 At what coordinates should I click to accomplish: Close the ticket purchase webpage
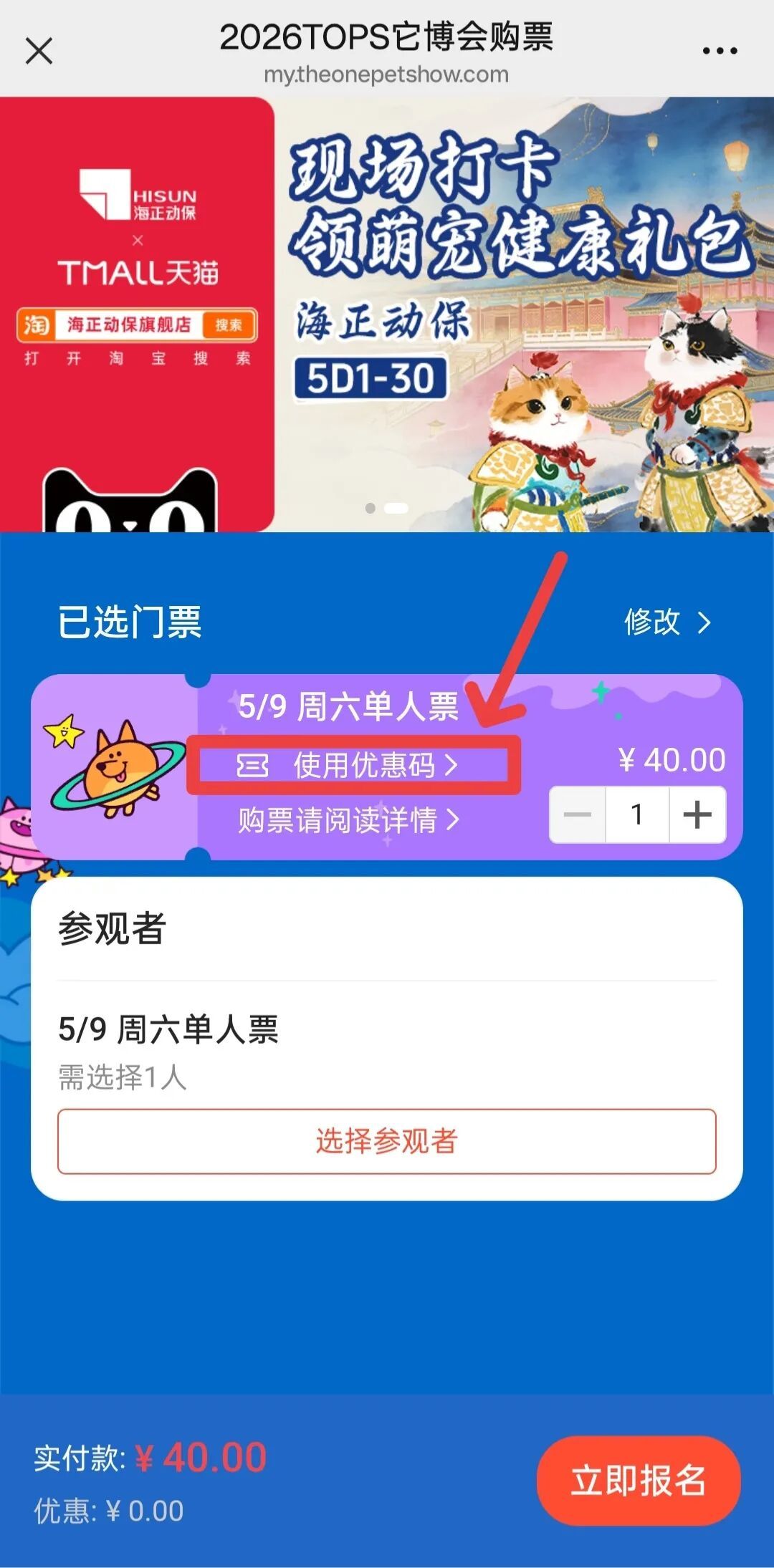(39, 51)
